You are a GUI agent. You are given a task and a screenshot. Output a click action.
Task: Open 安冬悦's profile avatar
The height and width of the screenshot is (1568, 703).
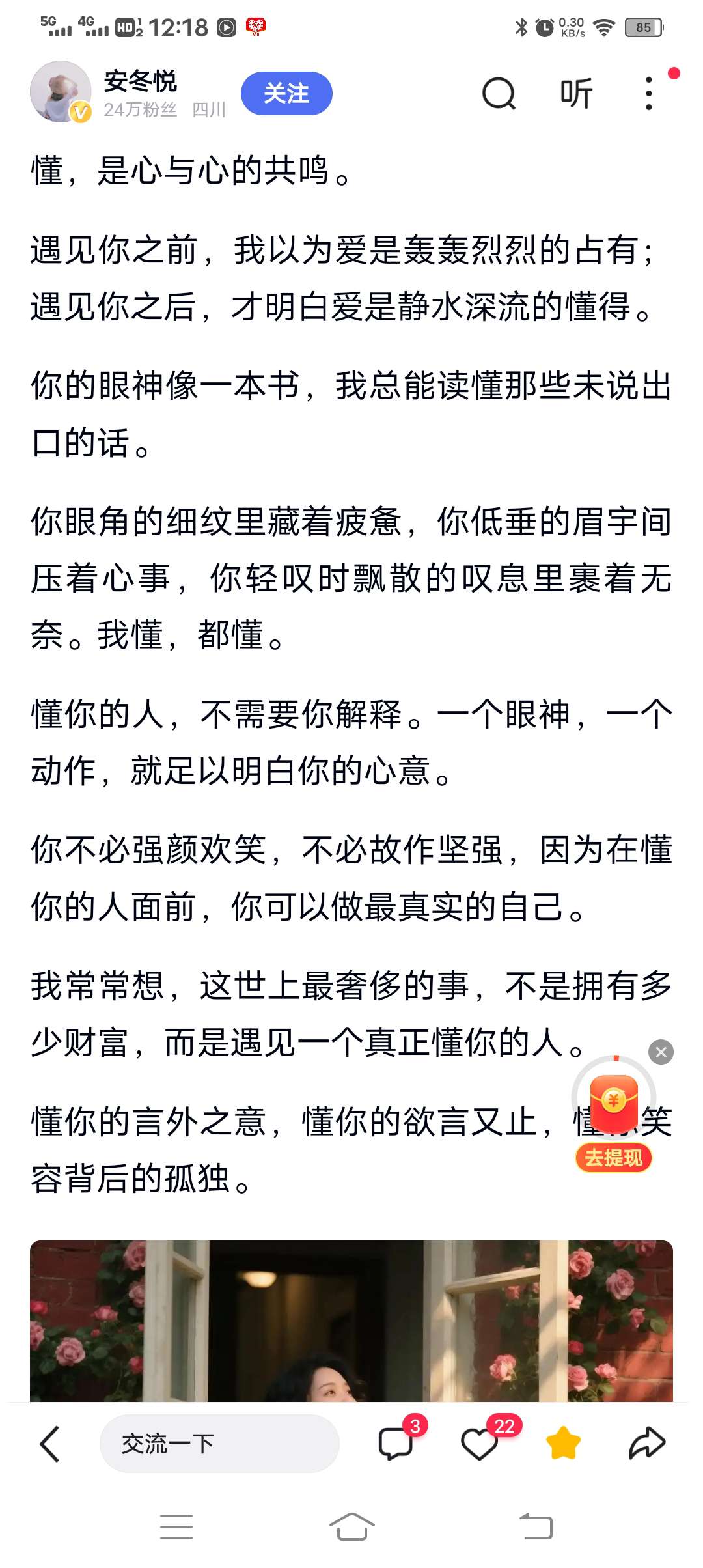61,92
